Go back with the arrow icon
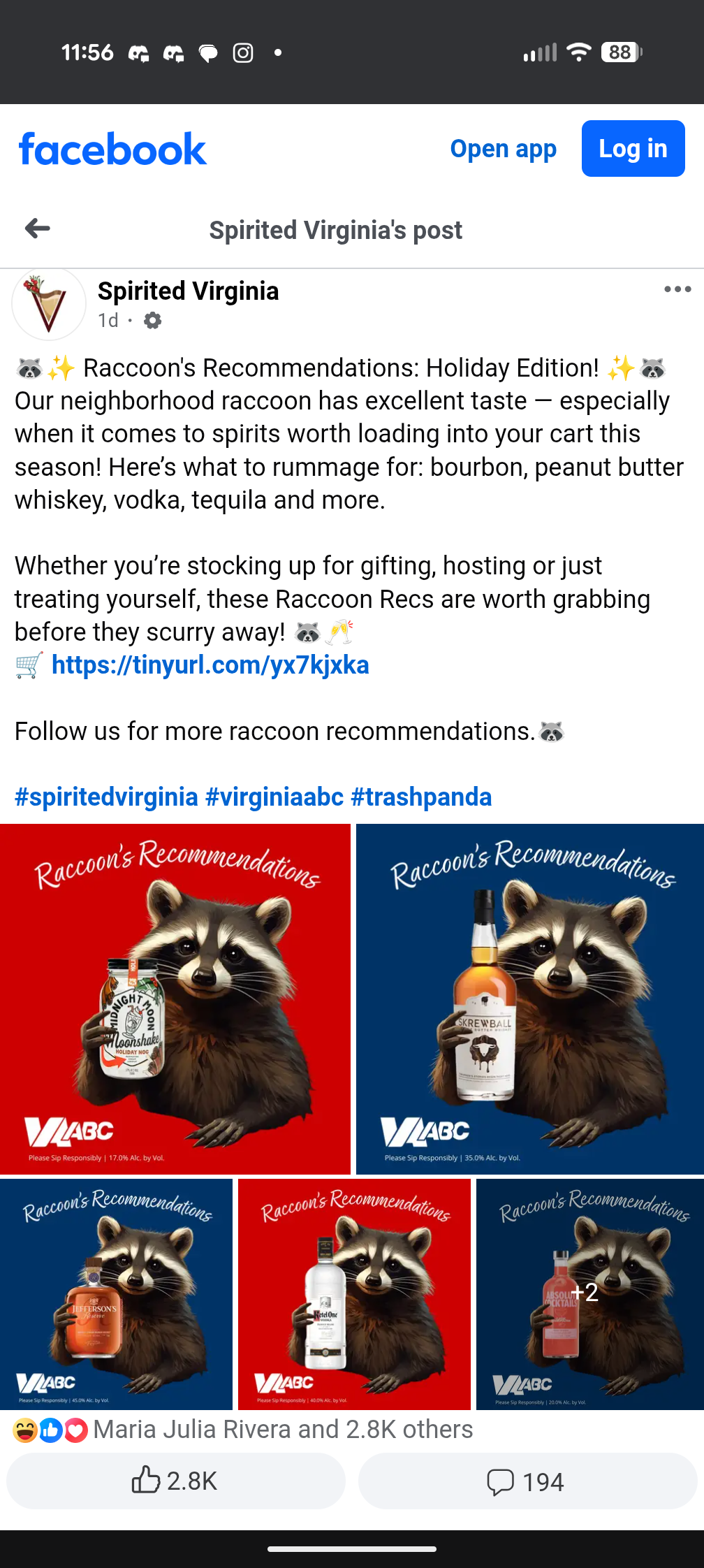704x1568 pixels. coord(37,228)
